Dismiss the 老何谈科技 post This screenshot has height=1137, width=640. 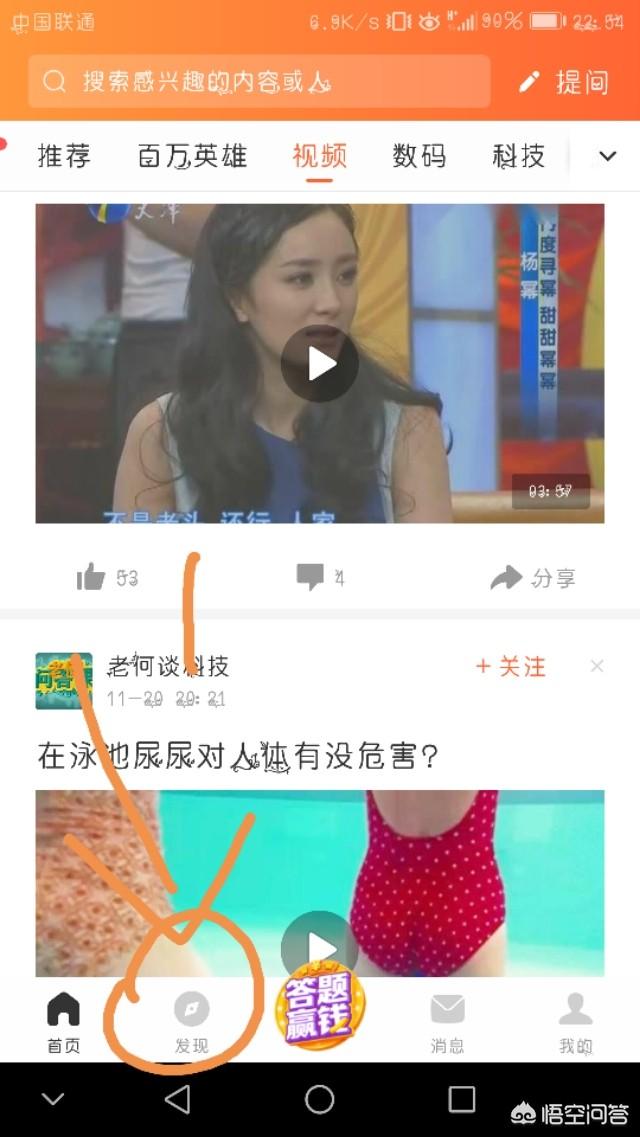[x=597, y=666]
